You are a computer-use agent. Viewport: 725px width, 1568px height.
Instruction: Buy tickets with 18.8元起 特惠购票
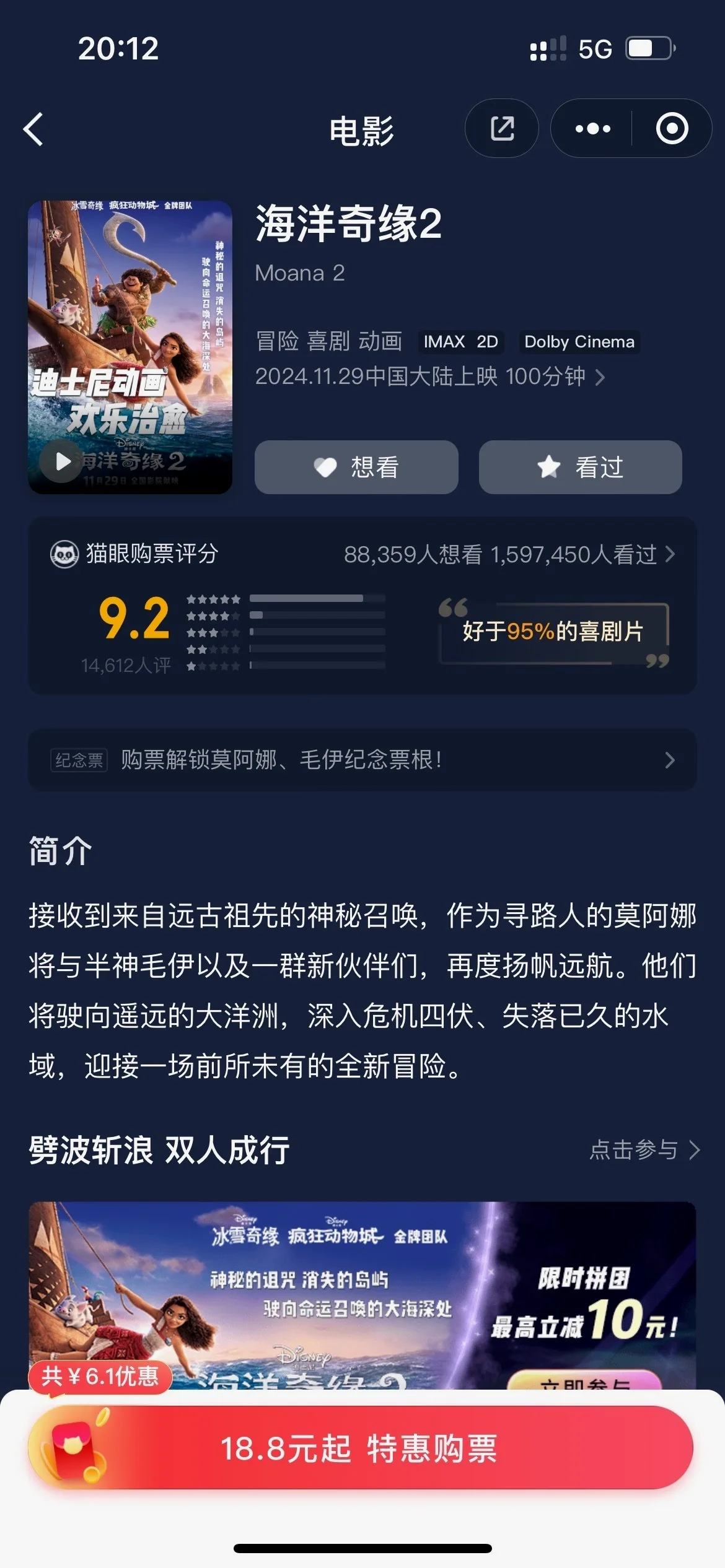click(360, 1449)
